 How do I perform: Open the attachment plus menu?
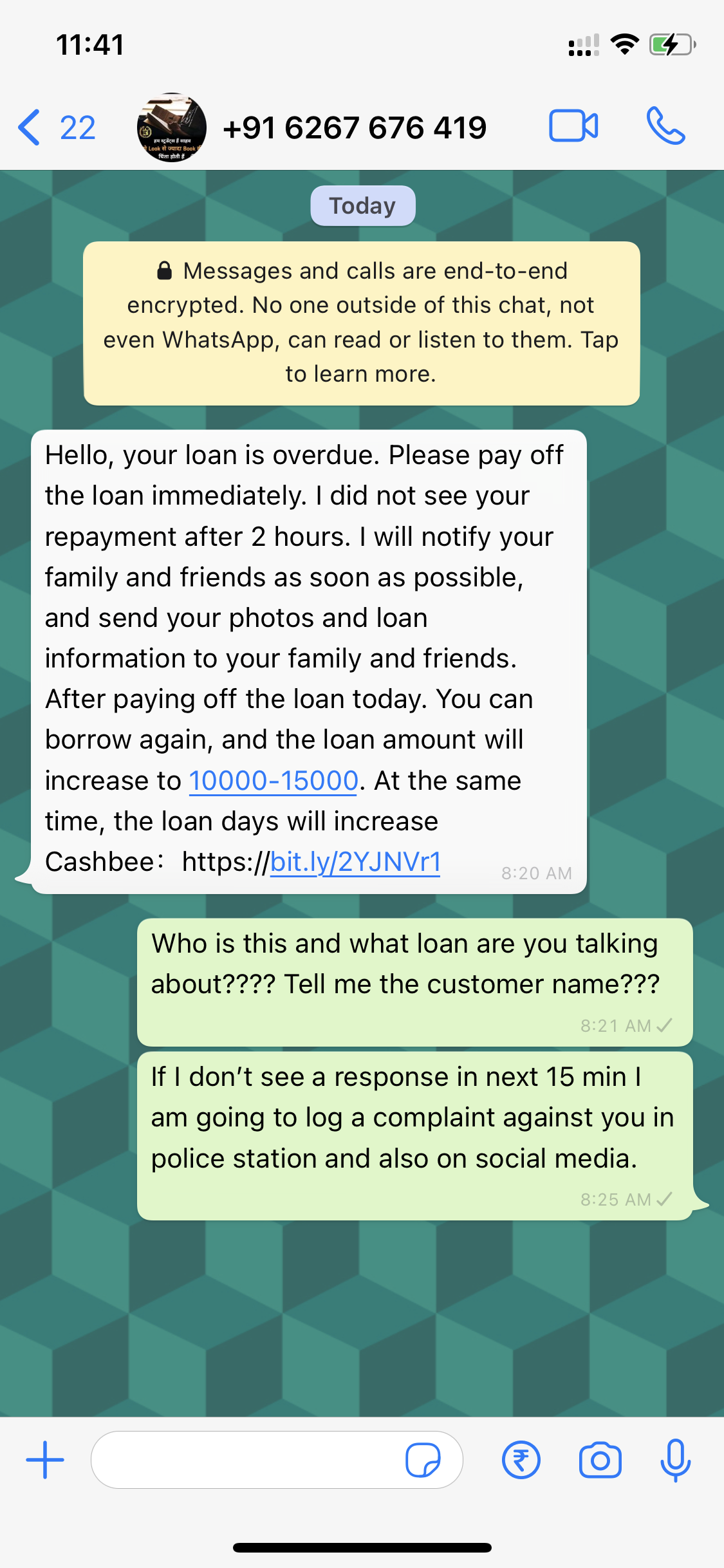[45, 1460]
